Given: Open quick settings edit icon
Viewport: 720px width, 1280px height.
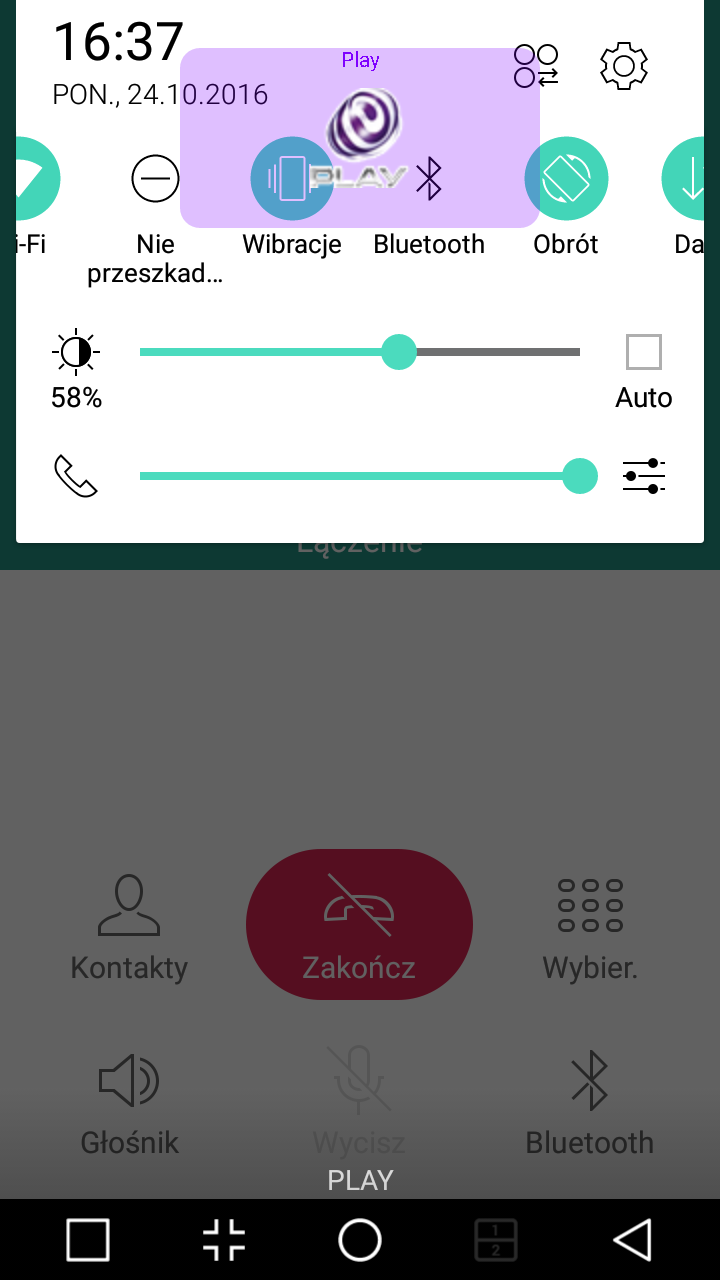Looking at the screenshot, I should point(536,66).
